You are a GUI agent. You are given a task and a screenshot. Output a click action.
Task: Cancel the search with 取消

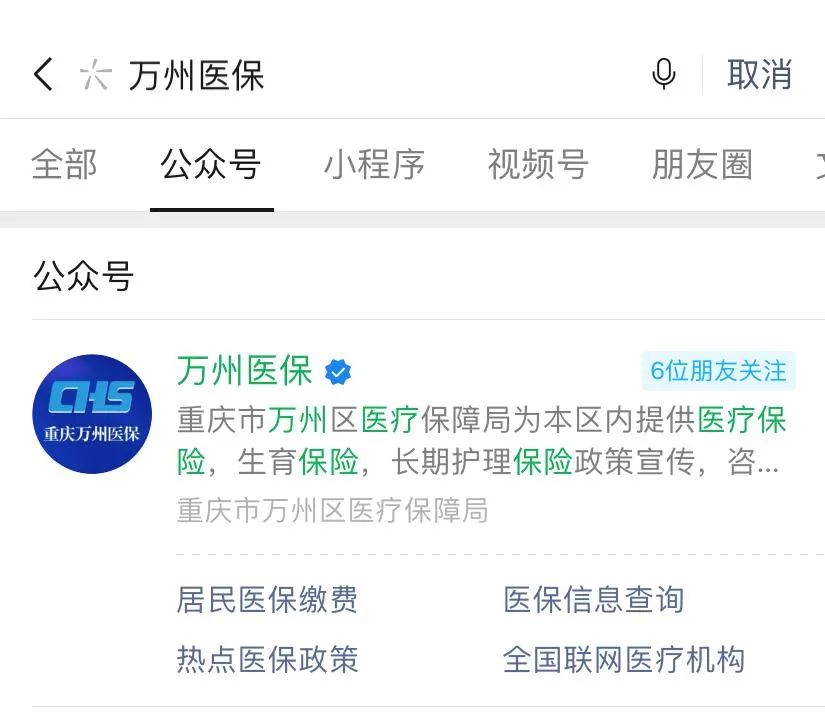(760, 75)
